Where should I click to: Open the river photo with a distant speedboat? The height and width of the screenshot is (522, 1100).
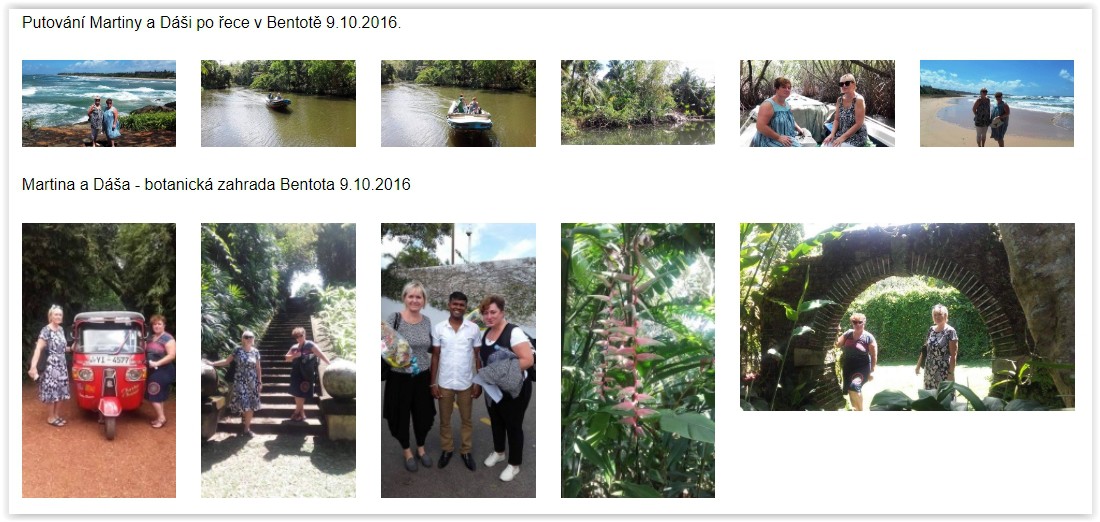click(x=278, y=103)
